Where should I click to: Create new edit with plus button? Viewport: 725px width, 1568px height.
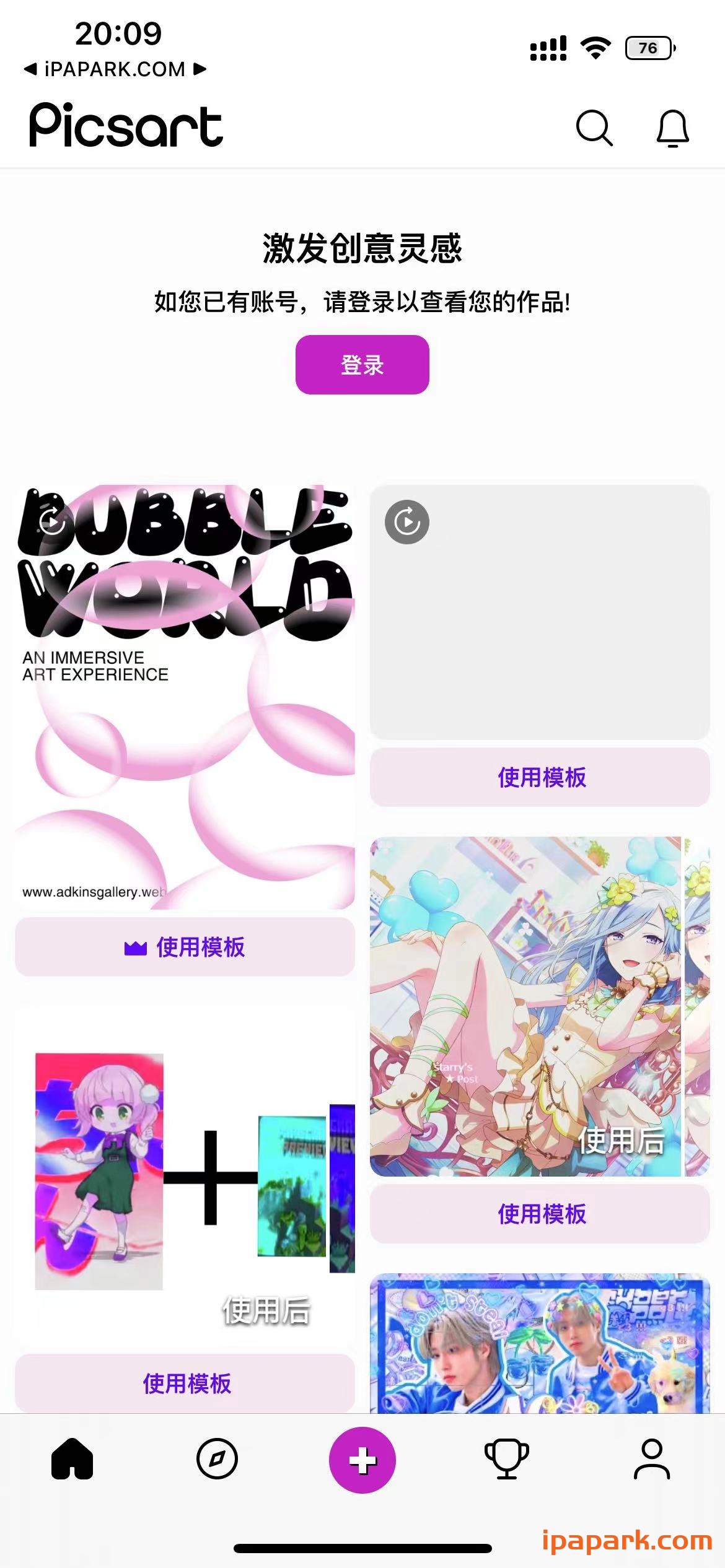point(362,1460)
